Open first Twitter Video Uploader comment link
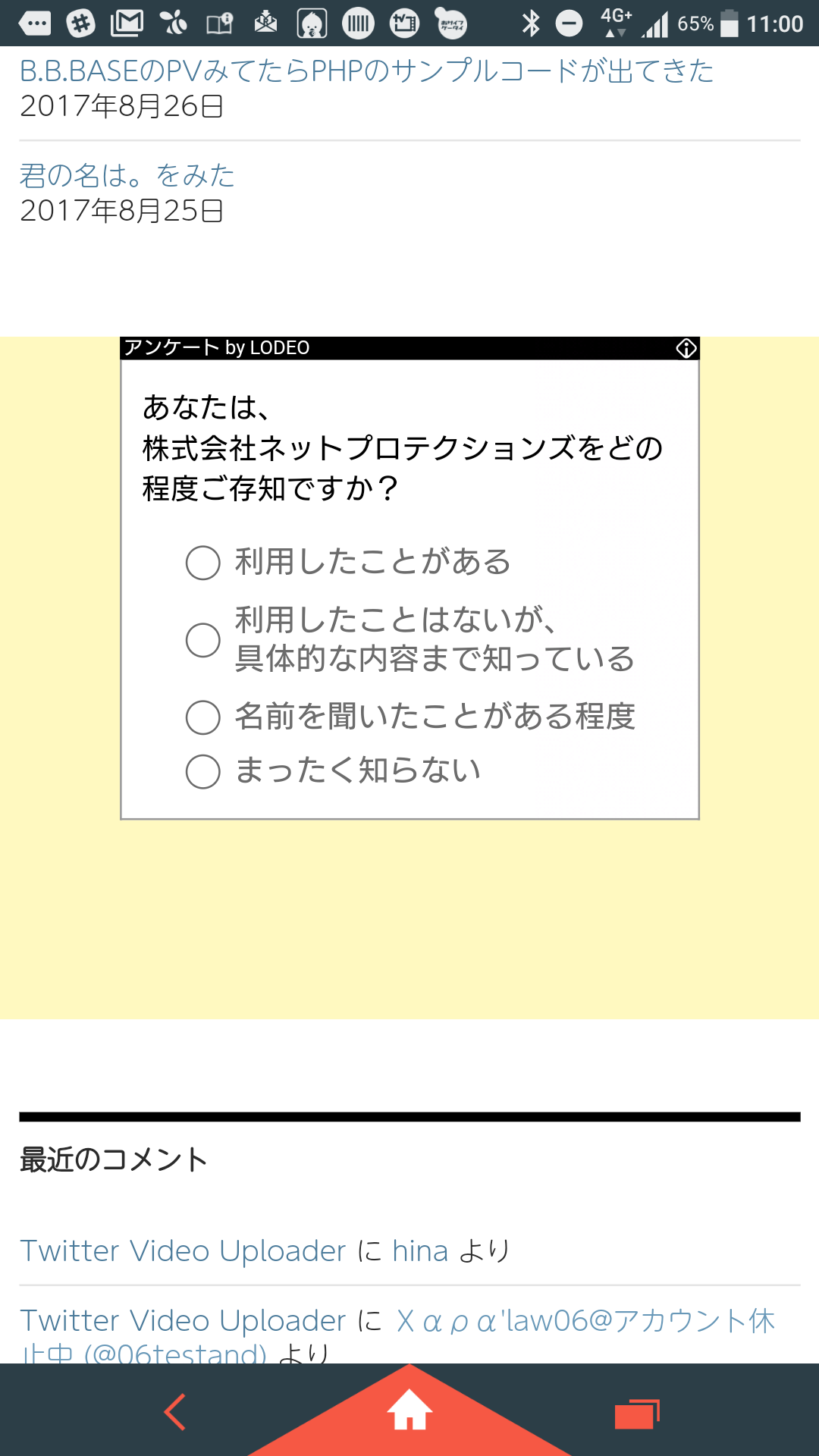This screenshot has height=1456, width=819. [x=183, y=1250]
